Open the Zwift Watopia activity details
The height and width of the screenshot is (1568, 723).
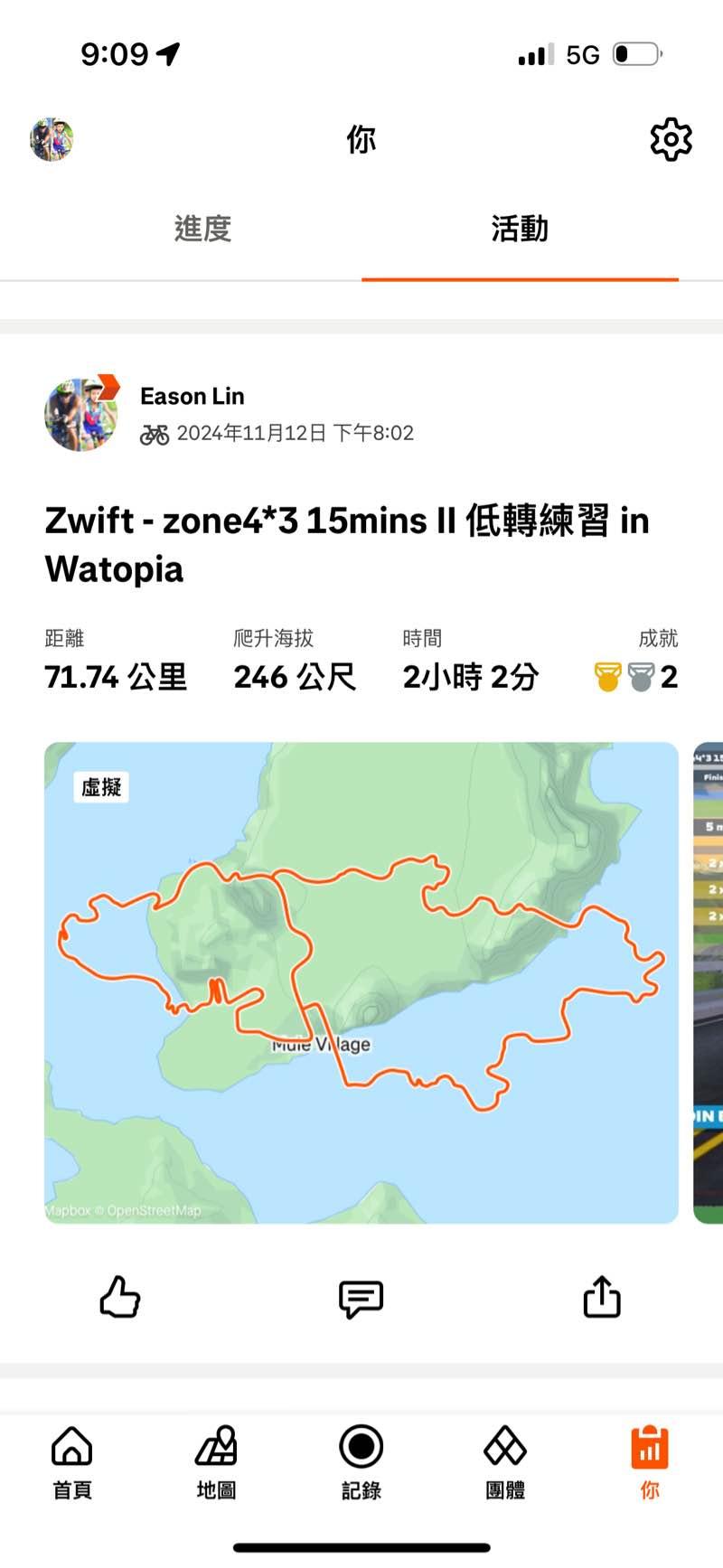(x=347, y=544)
